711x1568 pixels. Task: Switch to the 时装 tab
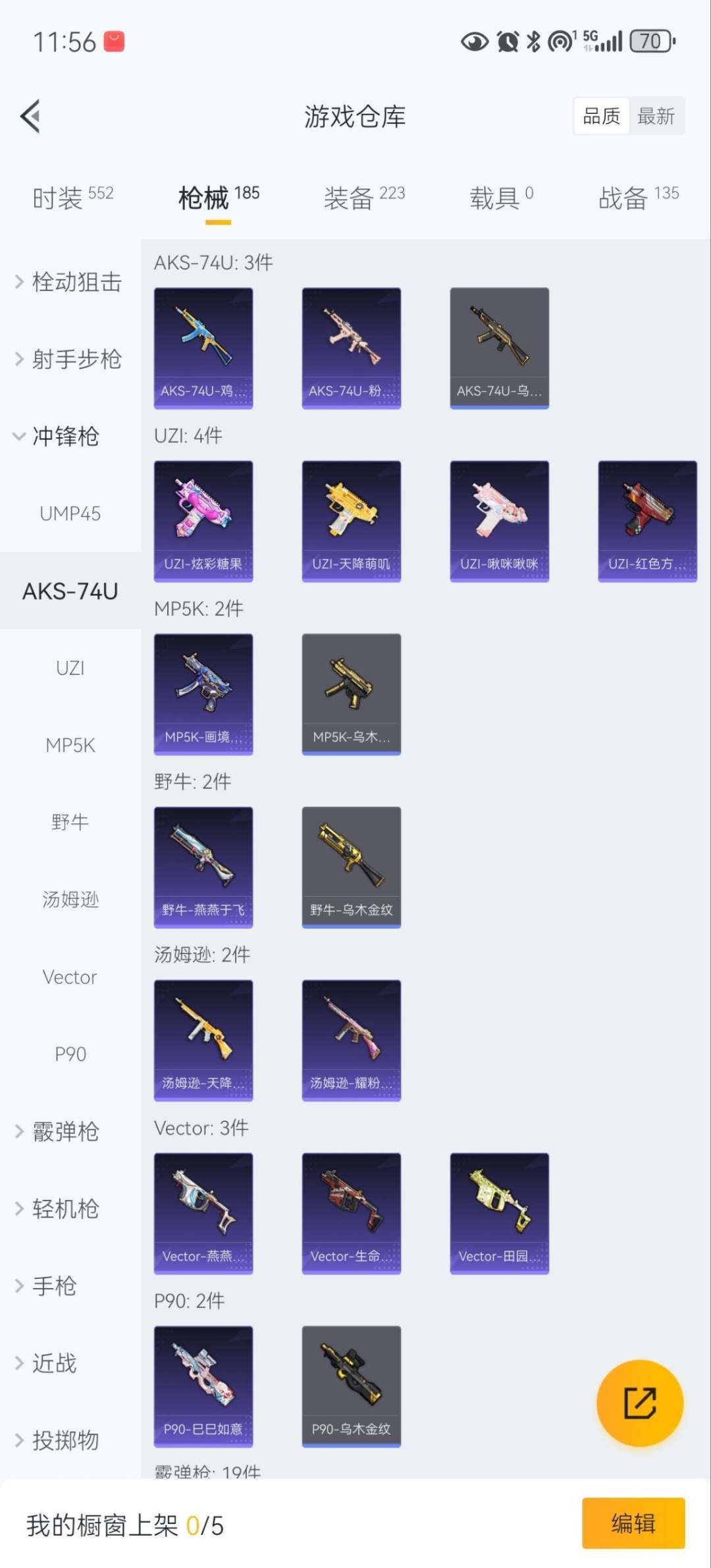point(72,197)
